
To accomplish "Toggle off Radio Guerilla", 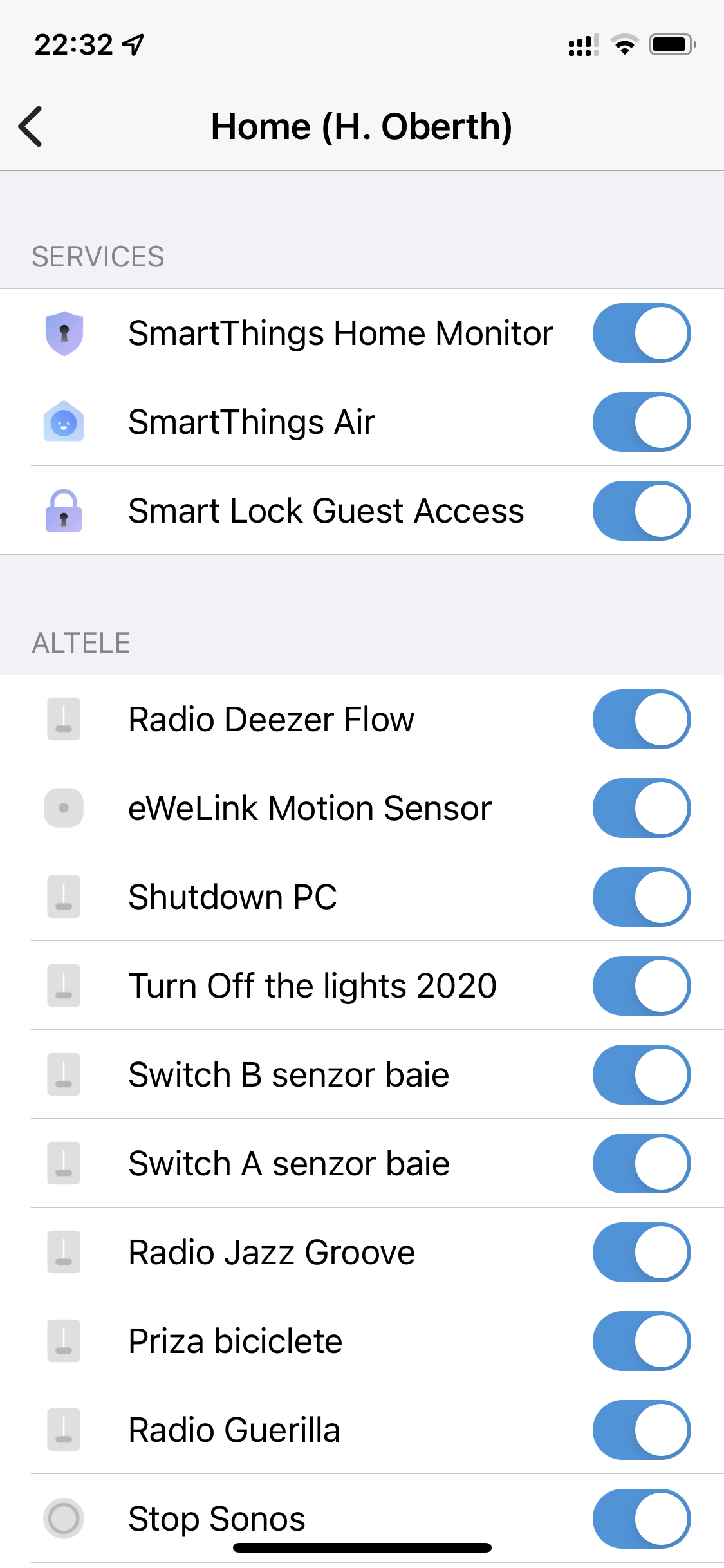I will click(x=641, y=1430).
